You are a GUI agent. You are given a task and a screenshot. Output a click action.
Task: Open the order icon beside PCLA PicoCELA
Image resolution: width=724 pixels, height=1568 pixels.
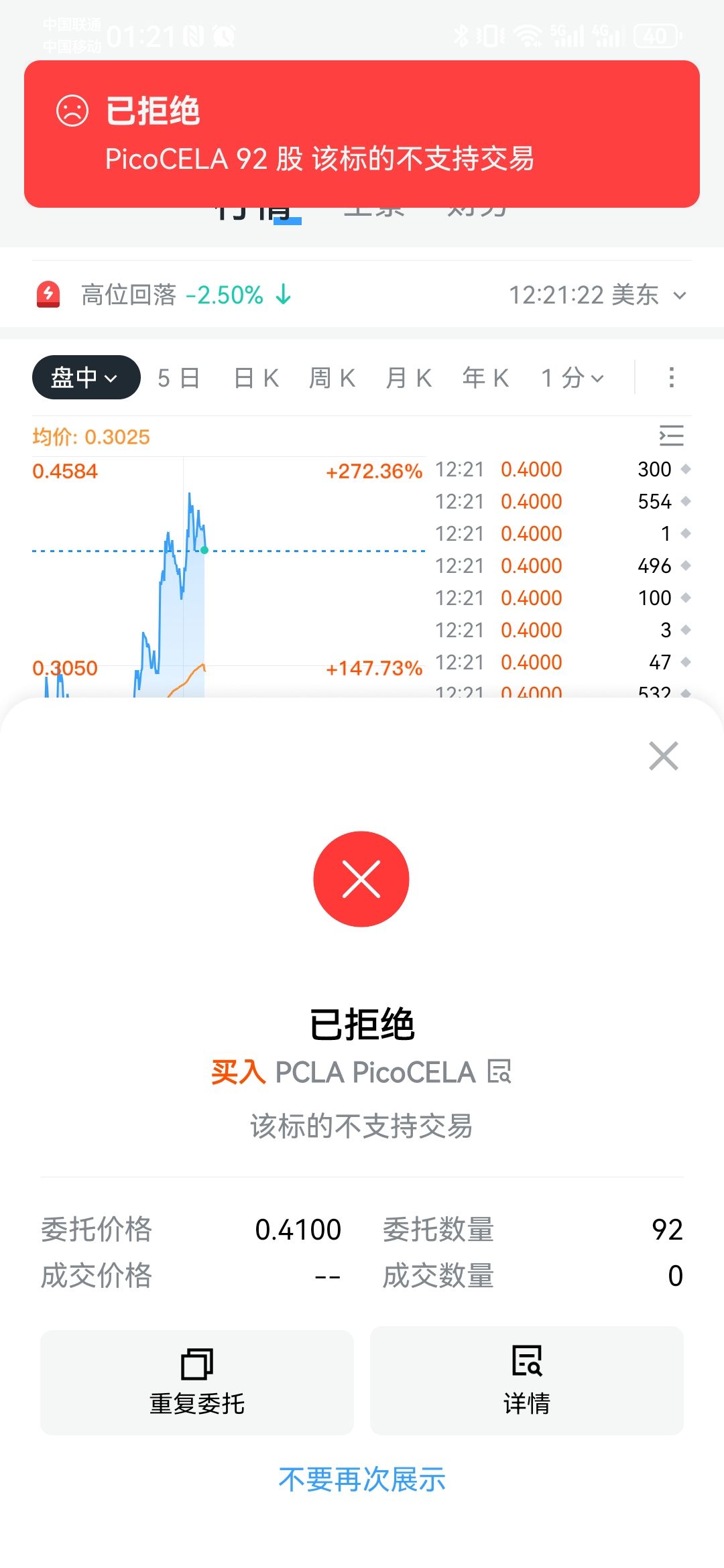click(499, 1071)
